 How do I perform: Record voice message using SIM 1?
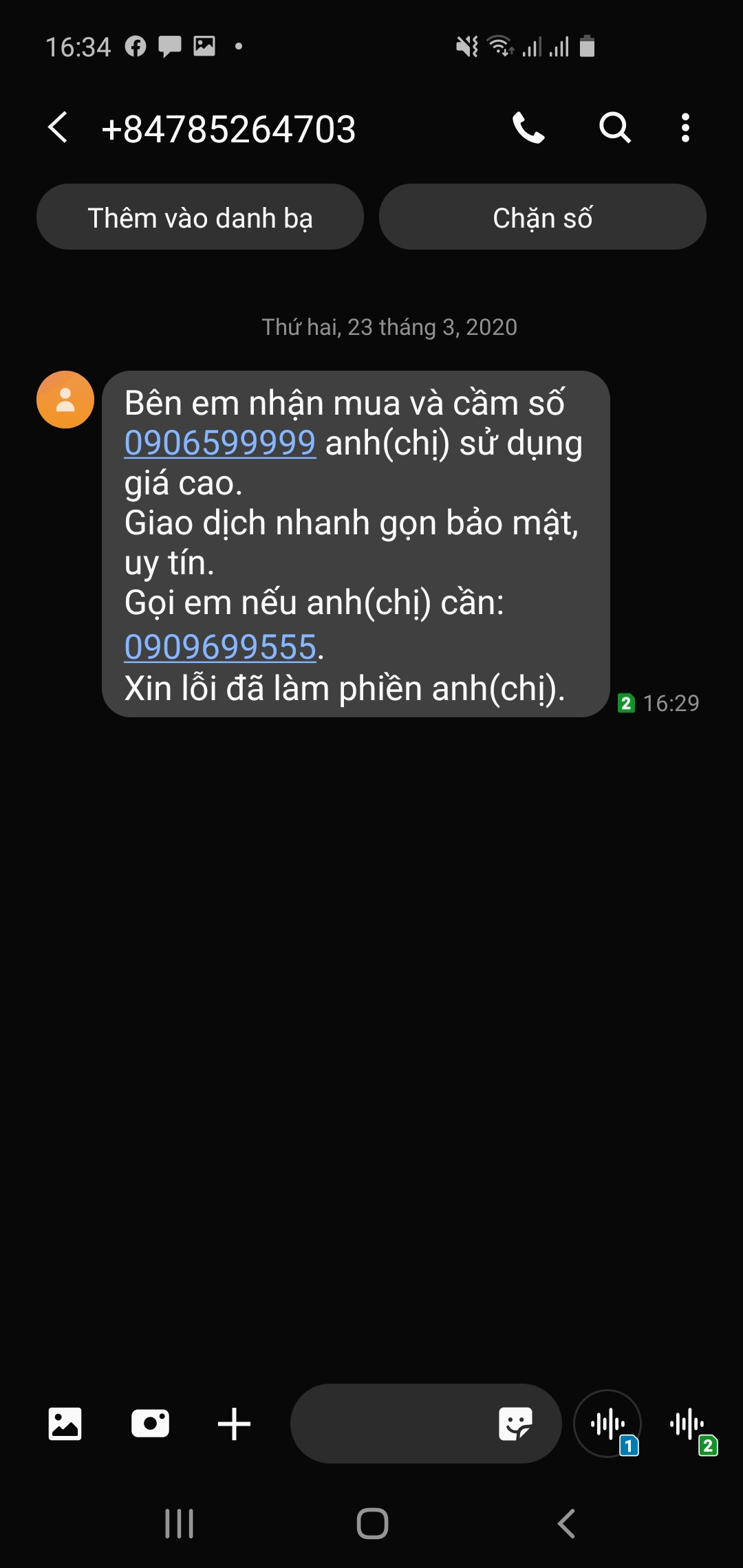point(608,1424)
